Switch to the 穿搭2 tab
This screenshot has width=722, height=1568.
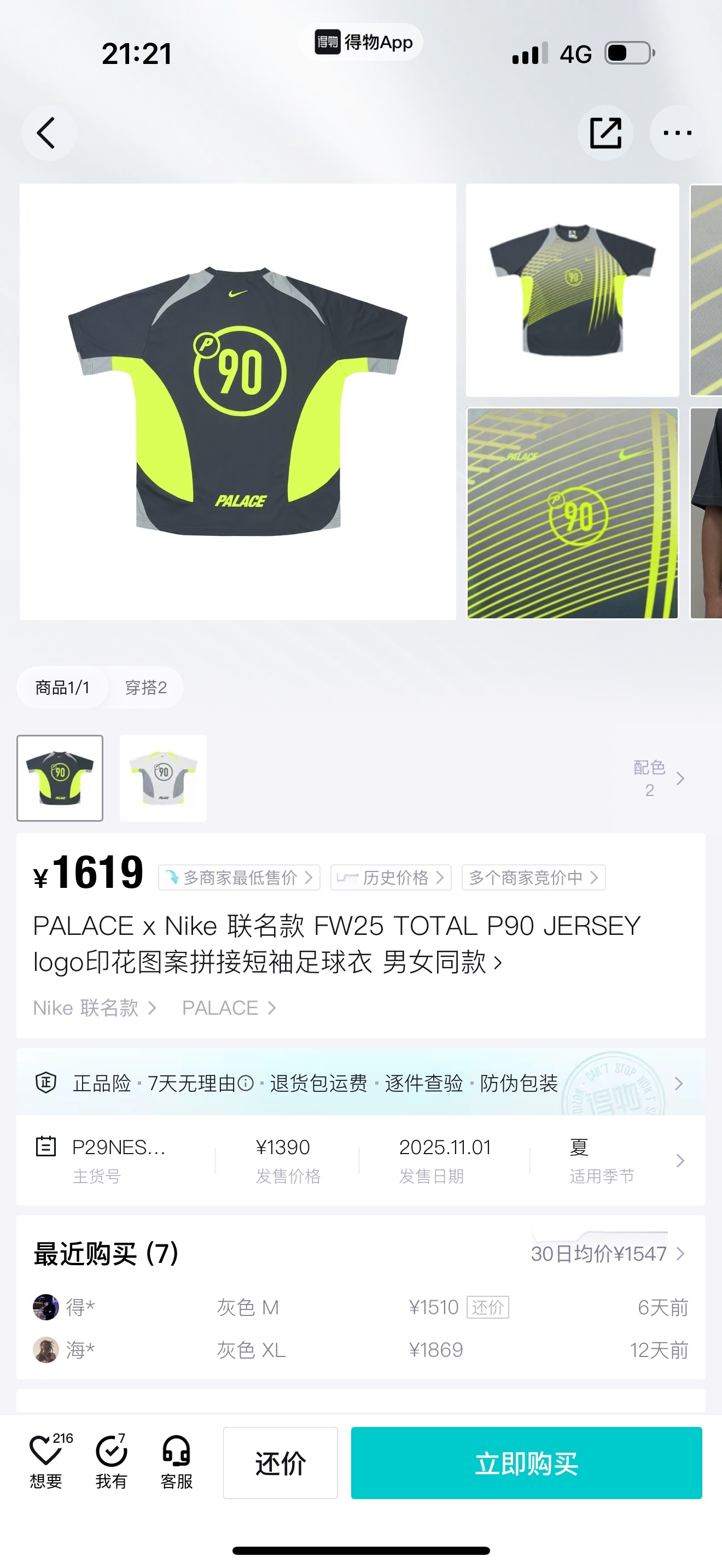pos(145,687)
